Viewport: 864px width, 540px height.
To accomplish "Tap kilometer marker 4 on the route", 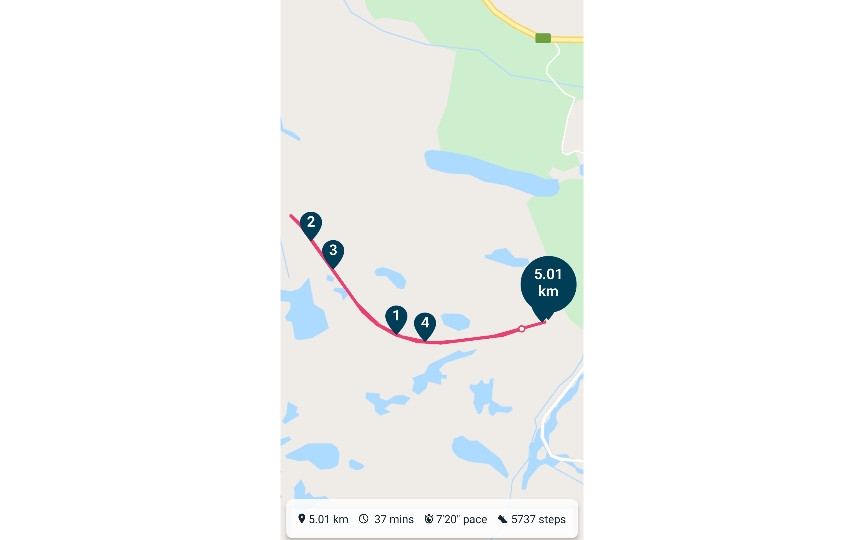I will click(x=425, y=324).
